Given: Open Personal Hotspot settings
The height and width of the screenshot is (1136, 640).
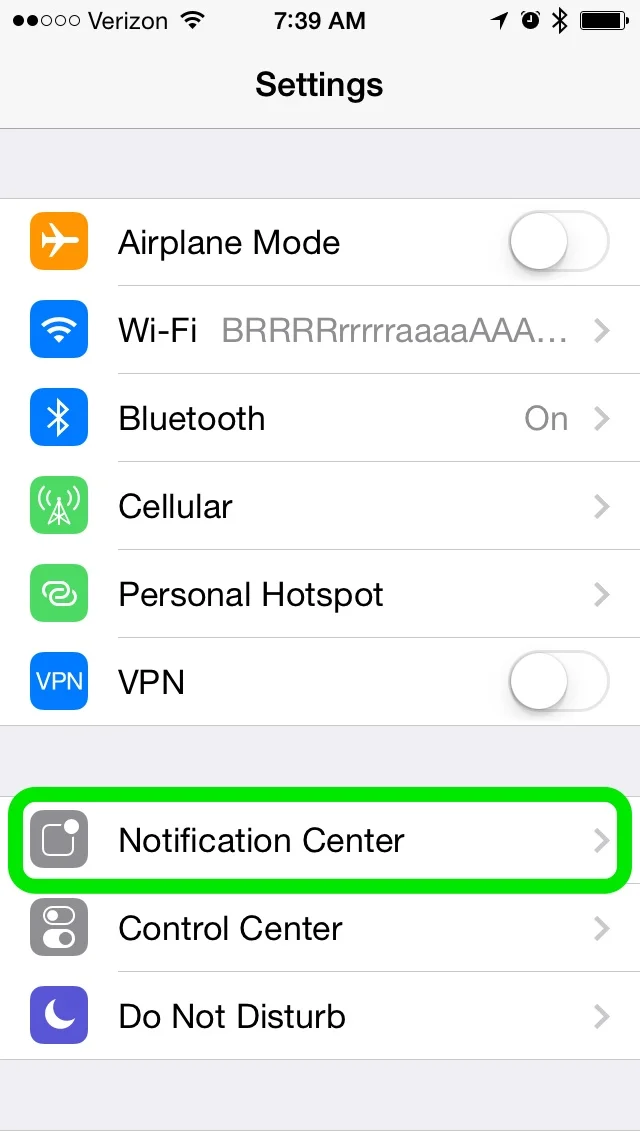Looking at the screenshot, I should pyautogui.click(x=320, y=594).
